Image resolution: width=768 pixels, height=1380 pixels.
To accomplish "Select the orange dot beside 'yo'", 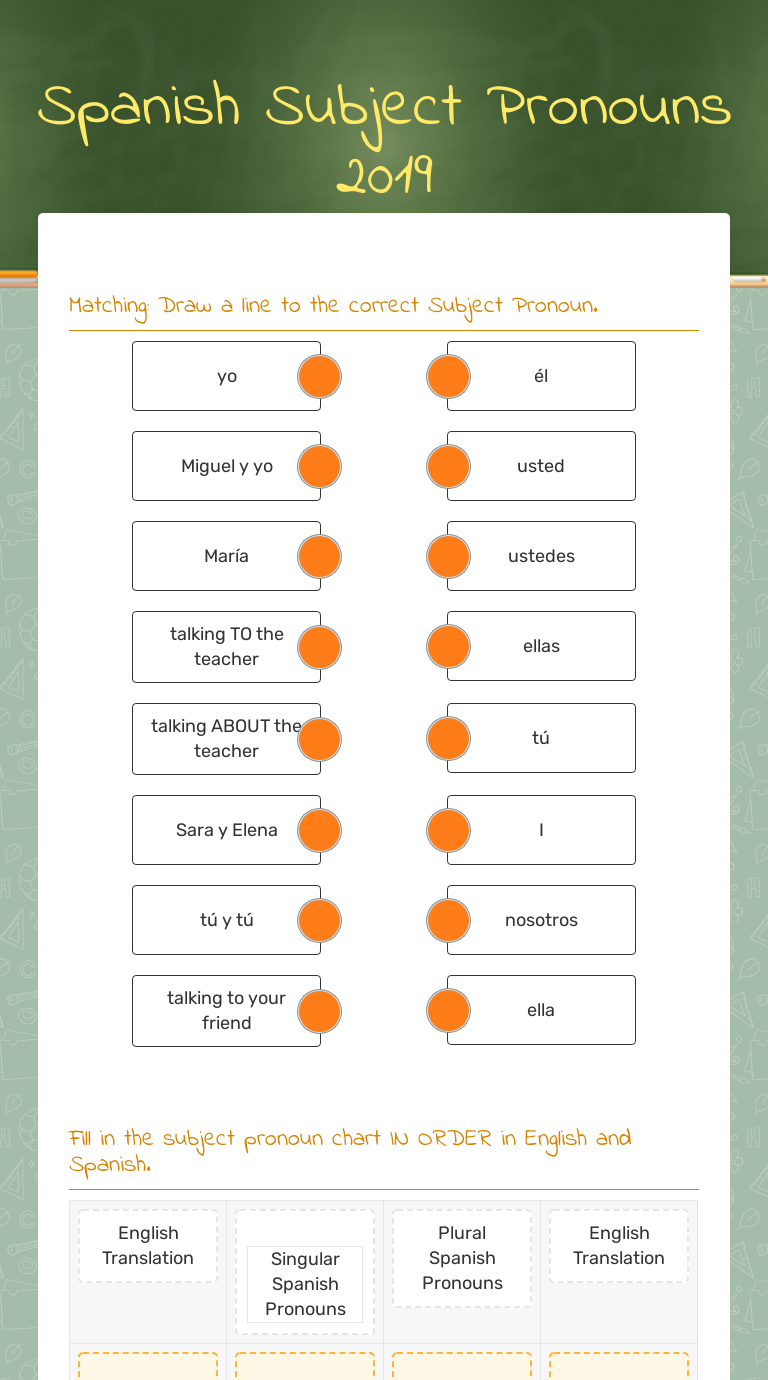I will click(x=320, y=377).
